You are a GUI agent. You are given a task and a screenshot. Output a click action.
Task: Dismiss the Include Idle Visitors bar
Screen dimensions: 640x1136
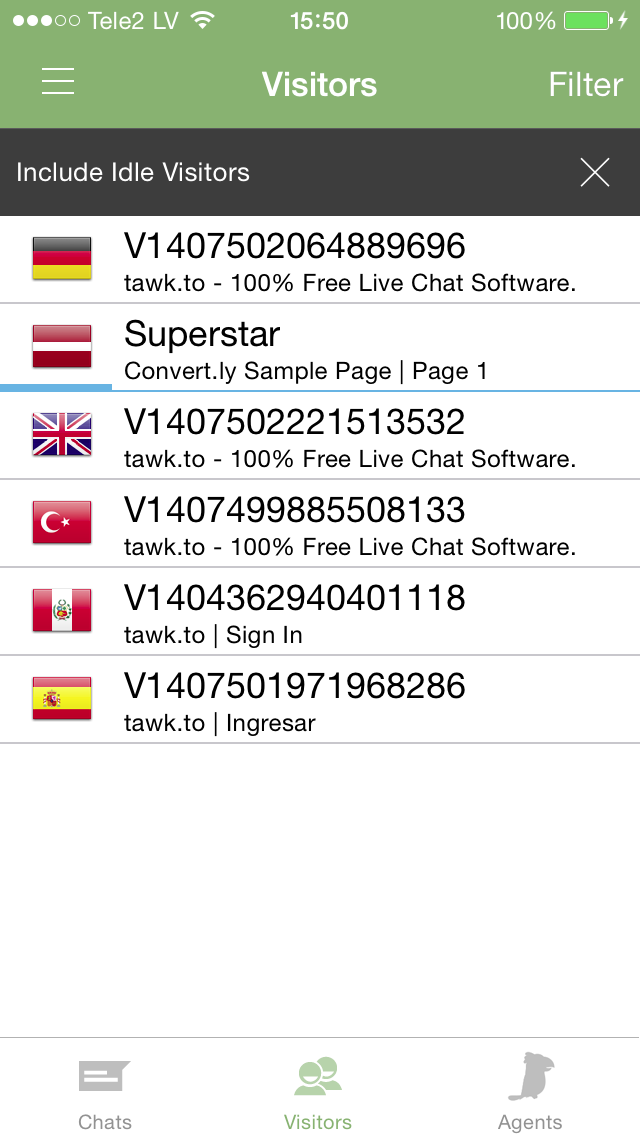(595, 172)
